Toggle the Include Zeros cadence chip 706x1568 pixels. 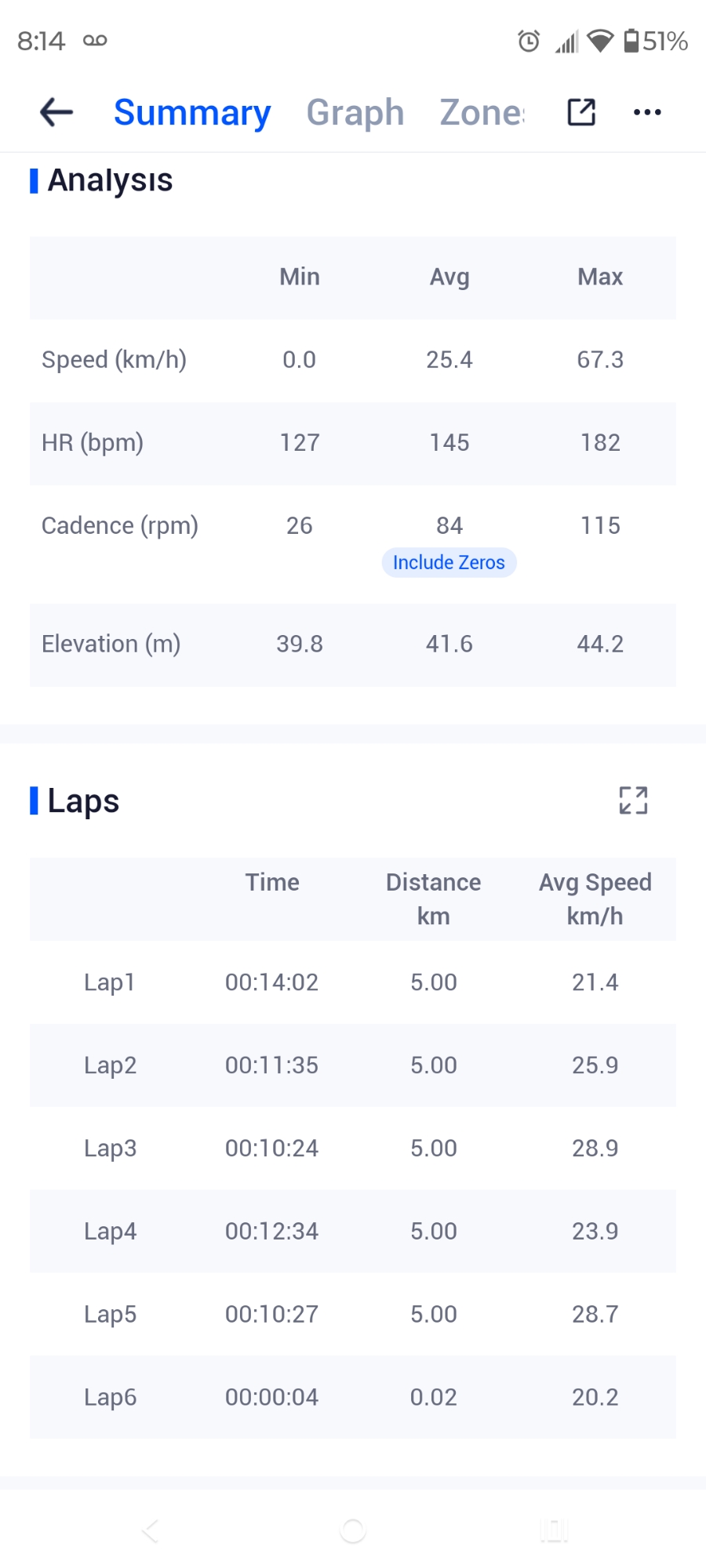coord(449,562)
